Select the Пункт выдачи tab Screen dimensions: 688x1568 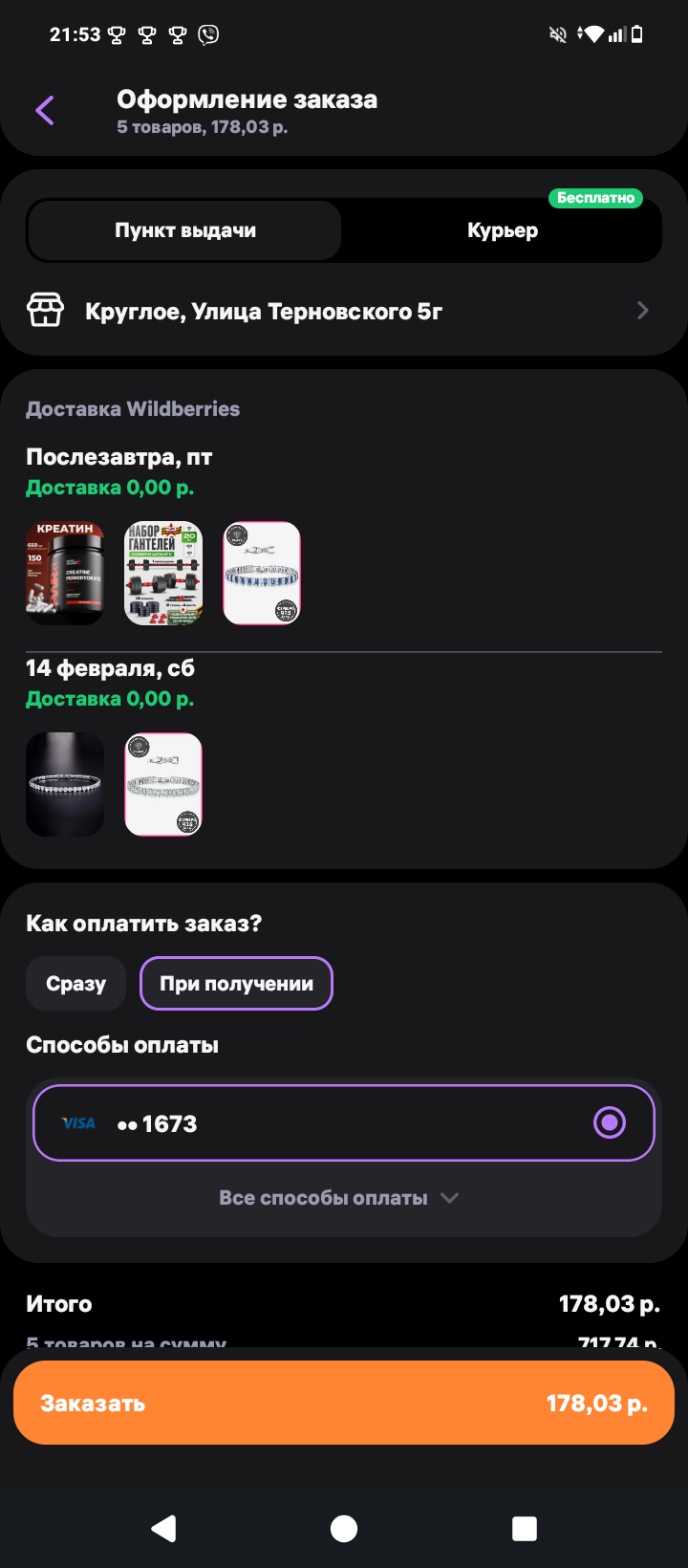pyautogui.click(x=183, y=229)
